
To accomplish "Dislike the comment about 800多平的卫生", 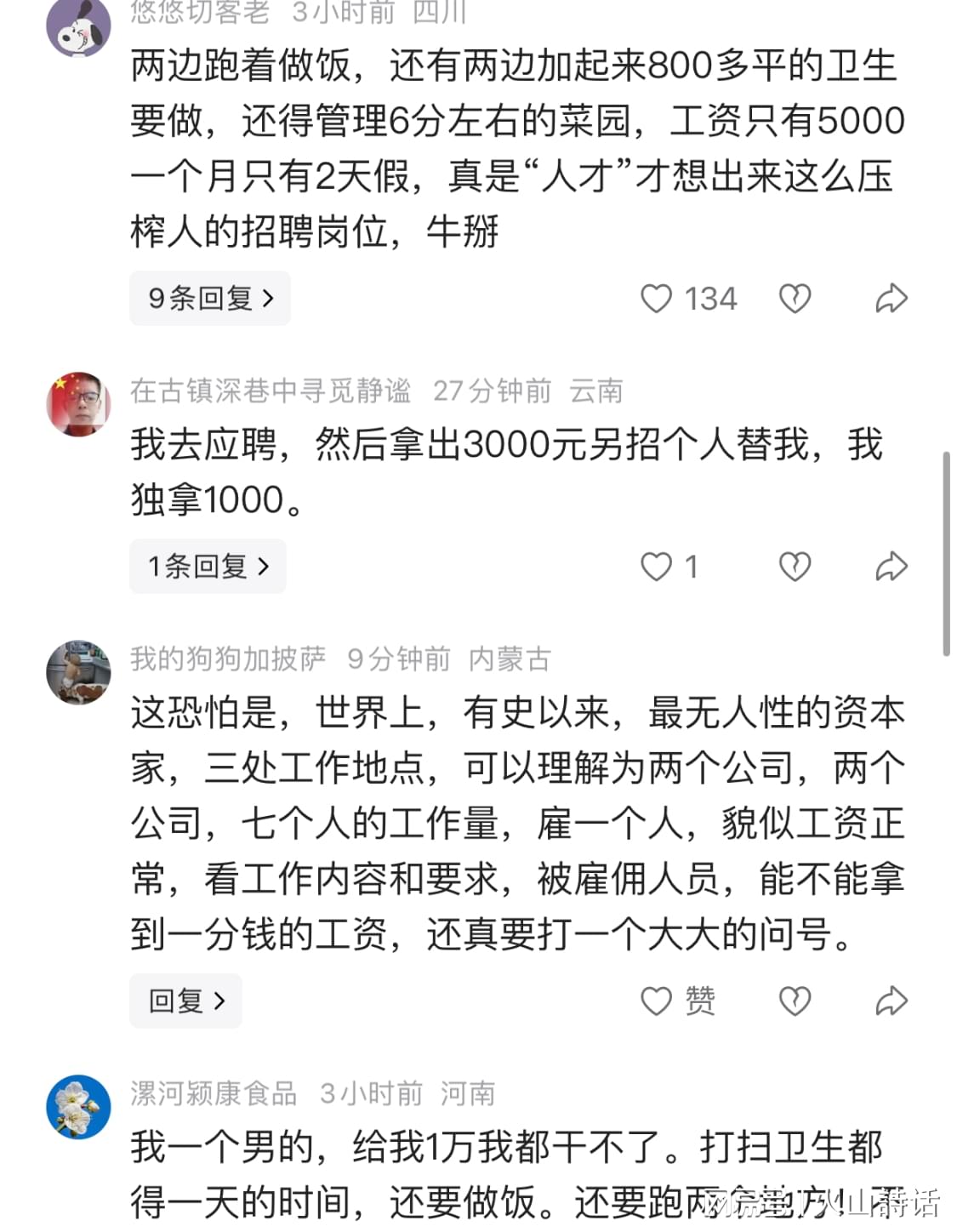I will point(795,299).
